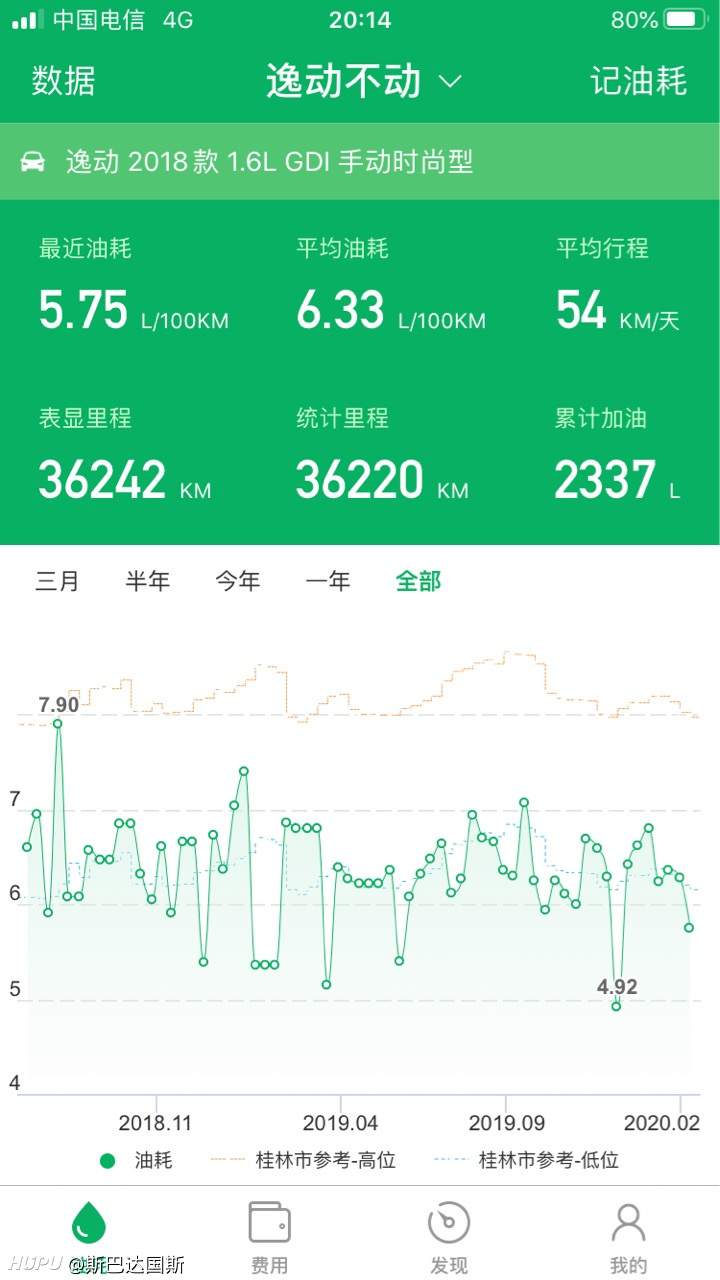Open the 我的 profile tab
This screenshot has height=1280, width=720.
tap(629, 1237)
